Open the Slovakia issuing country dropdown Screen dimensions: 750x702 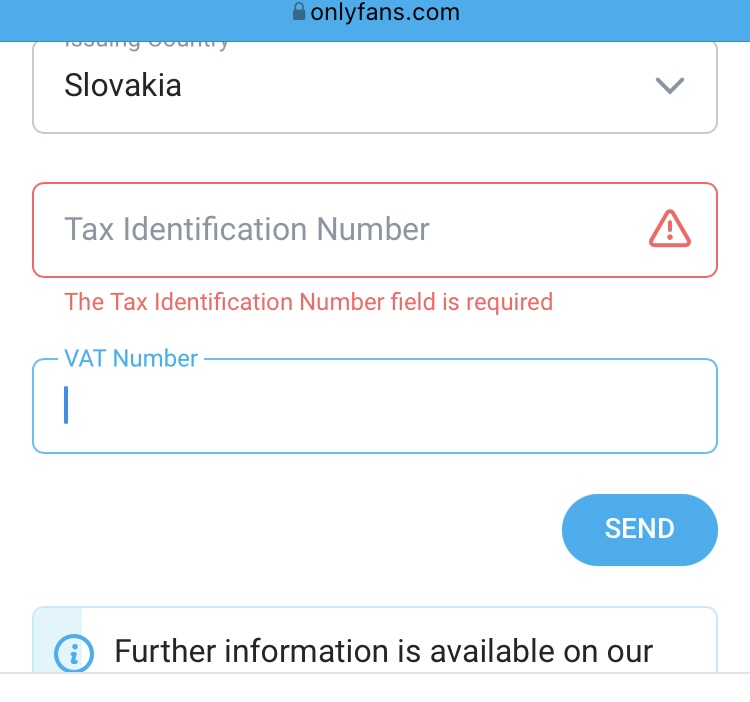pos(375,86)
